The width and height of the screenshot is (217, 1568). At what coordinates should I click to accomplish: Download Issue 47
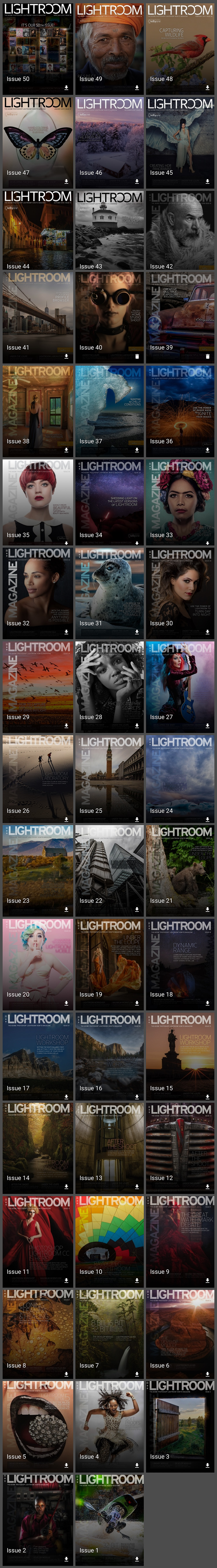[66, 181]
